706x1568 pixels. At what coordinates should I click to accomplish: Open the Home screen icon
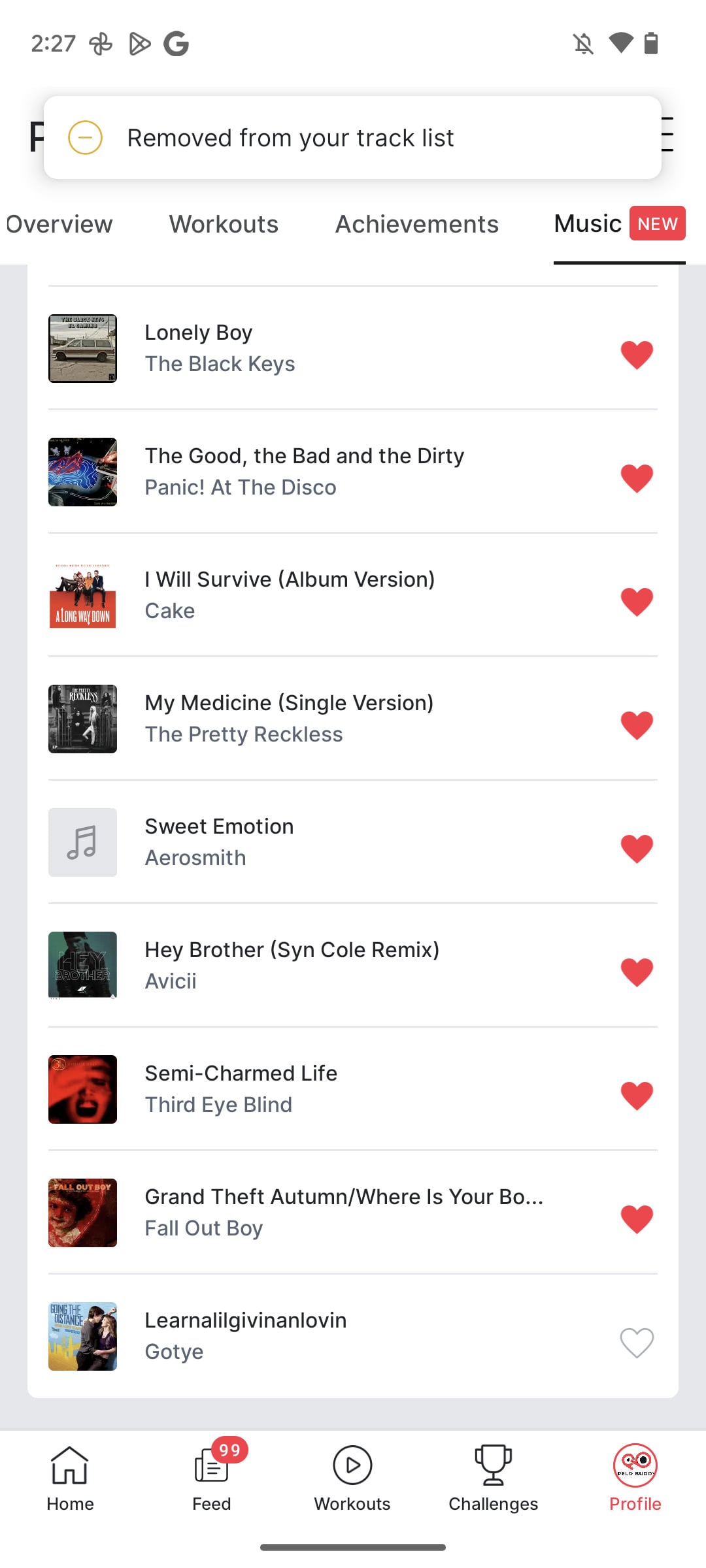point(70,1477)
